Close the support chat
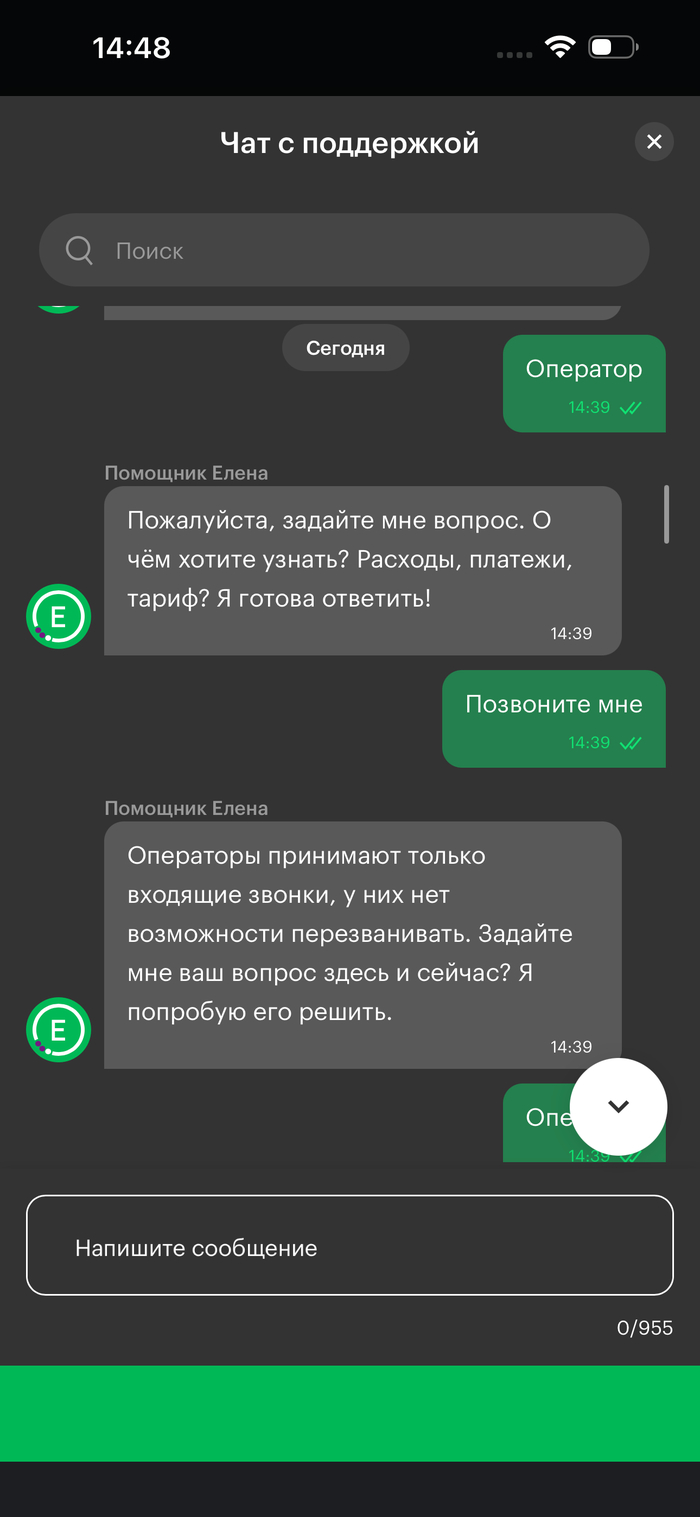The height and width of the screenshot is (1517, 700). click(654, 142)
